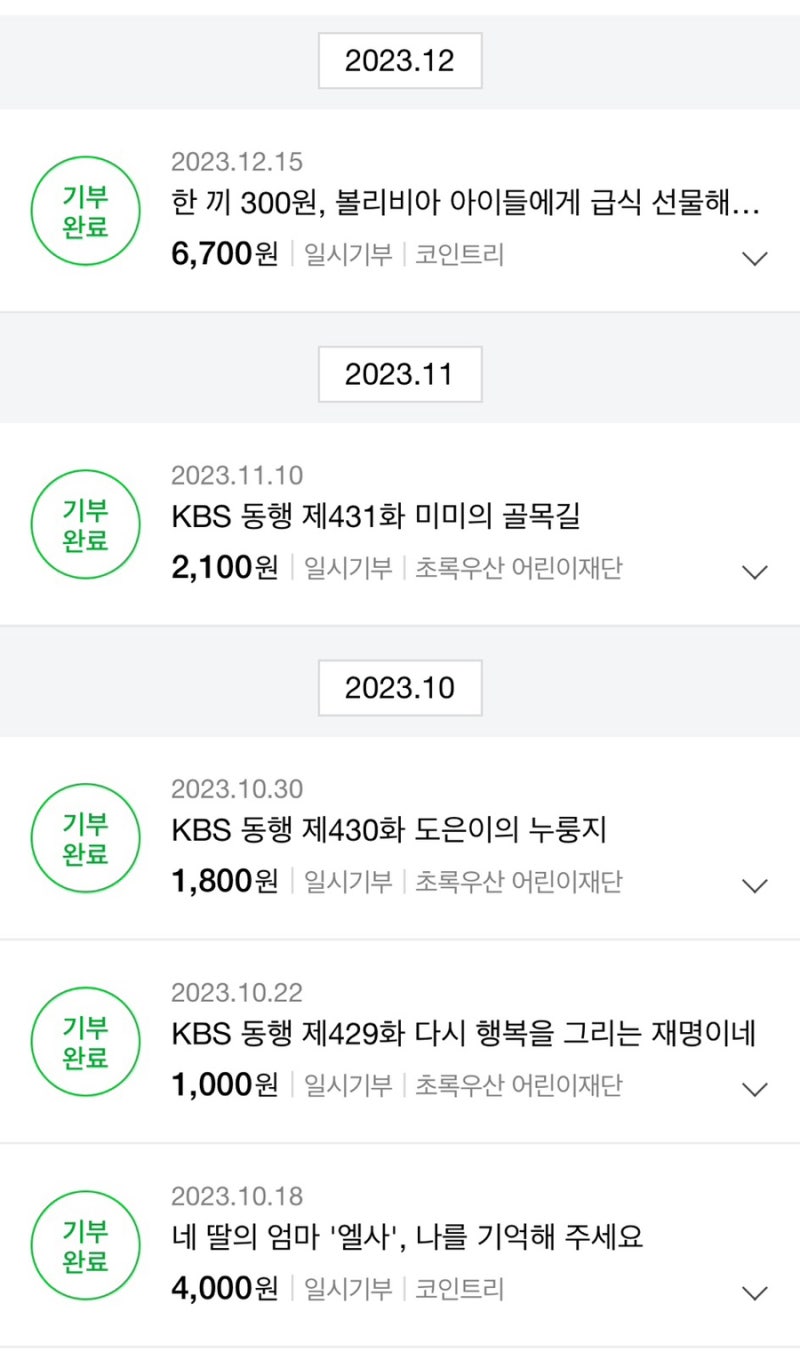Click the 기부완료 badge for 도은이의 누룽지
Viewport: 800px width, 1360px height.
click(x=85, y=838)
